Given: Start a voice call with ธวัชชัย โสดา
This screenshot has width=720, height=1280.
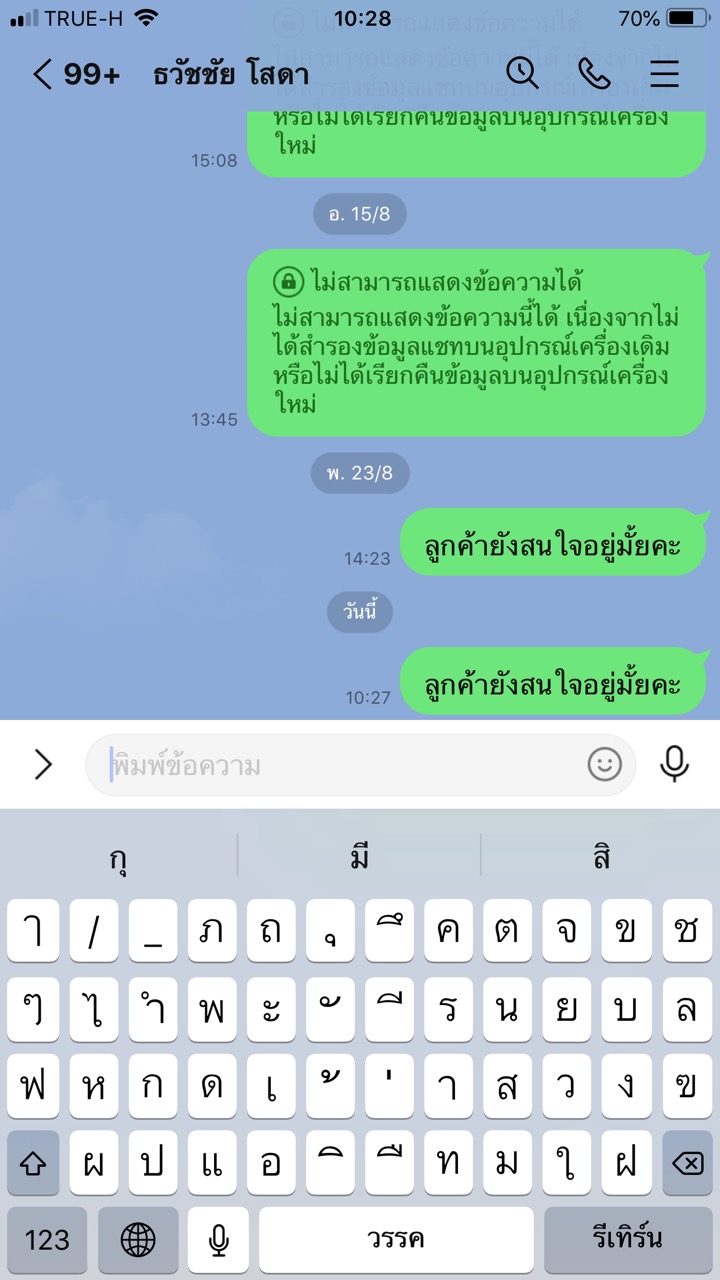Looking at the screenshot, I should tap(594, 74).
